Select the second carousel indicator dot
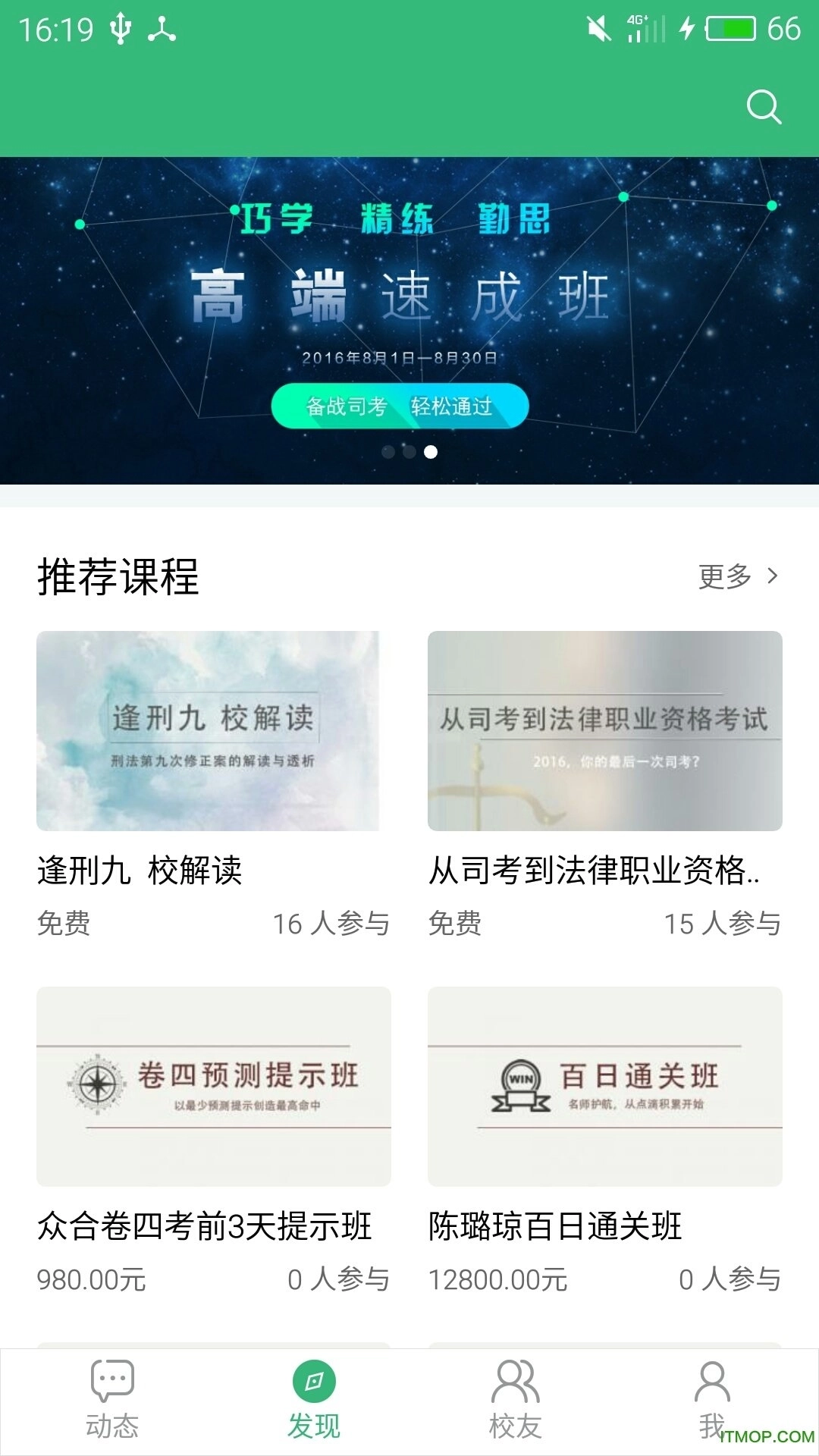 click(x=408, y=451)
